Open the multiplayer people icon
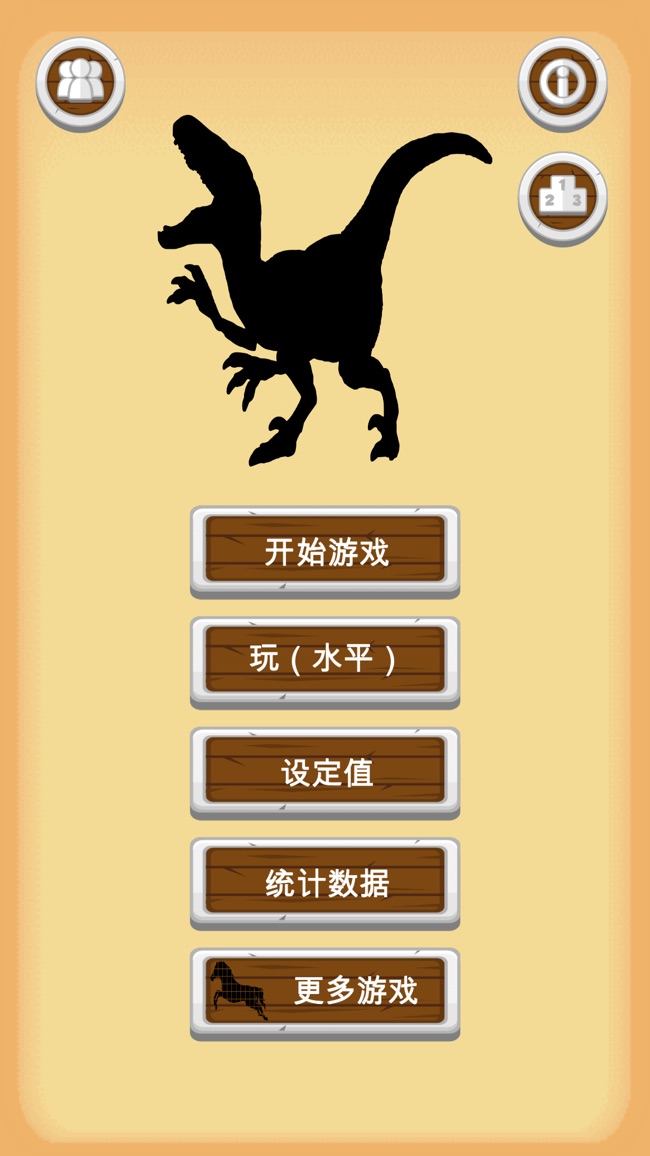This screenshot has width=650, height=1156. [x=80, y=82]
